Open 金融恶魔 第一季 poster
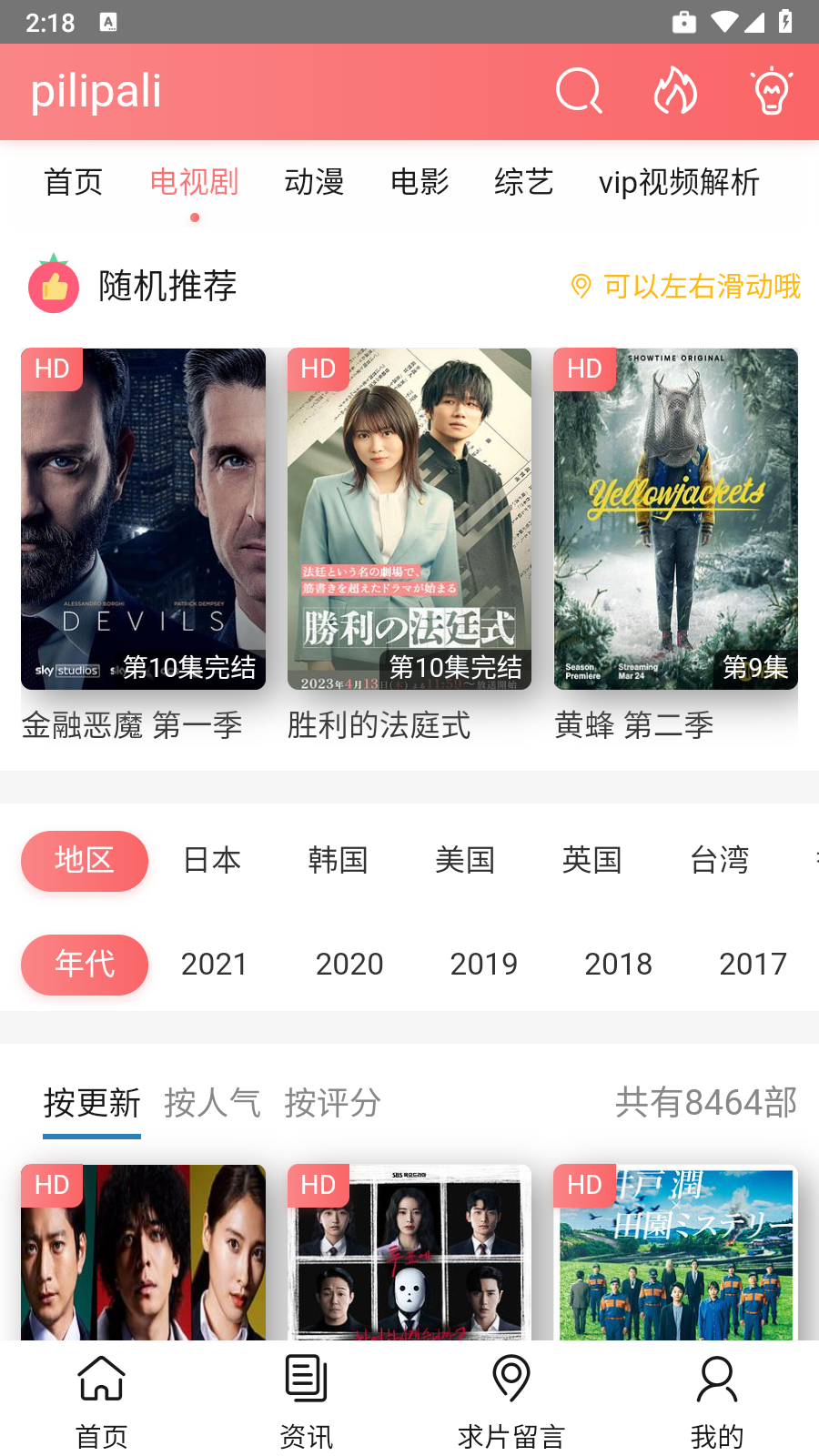The width and height of the screenshot is (819, 1456). point(144,519)
